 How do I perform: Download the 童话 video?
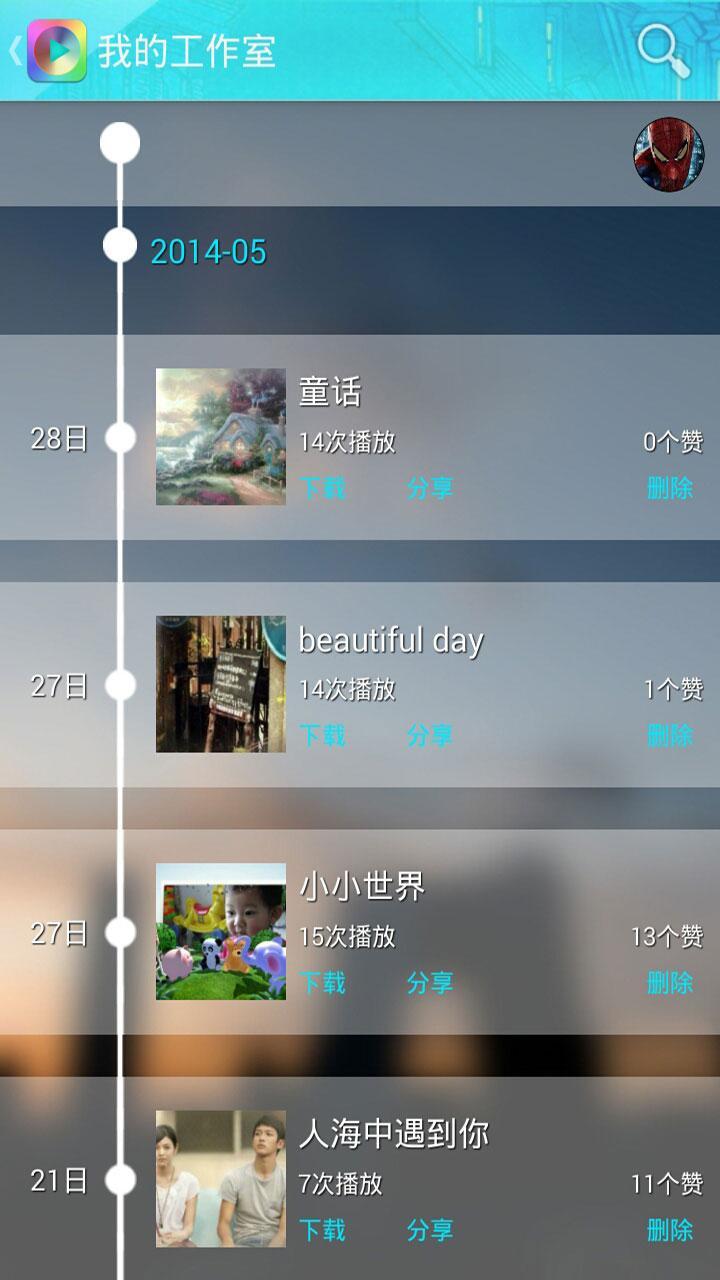[x=322, y=488]
